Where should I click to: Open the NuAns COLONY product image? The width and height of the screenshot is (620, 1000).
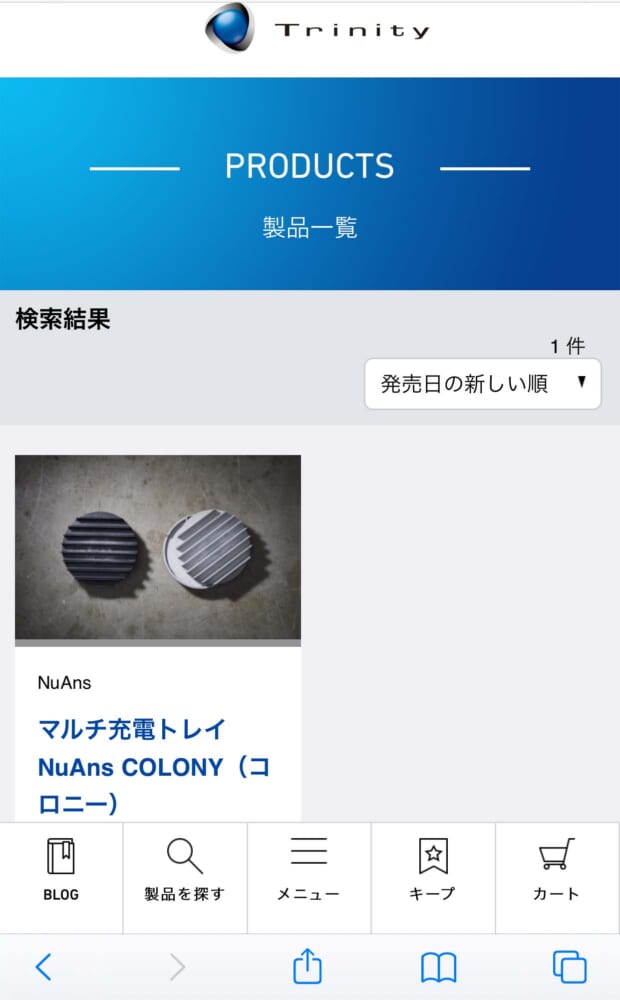(158, 548)
